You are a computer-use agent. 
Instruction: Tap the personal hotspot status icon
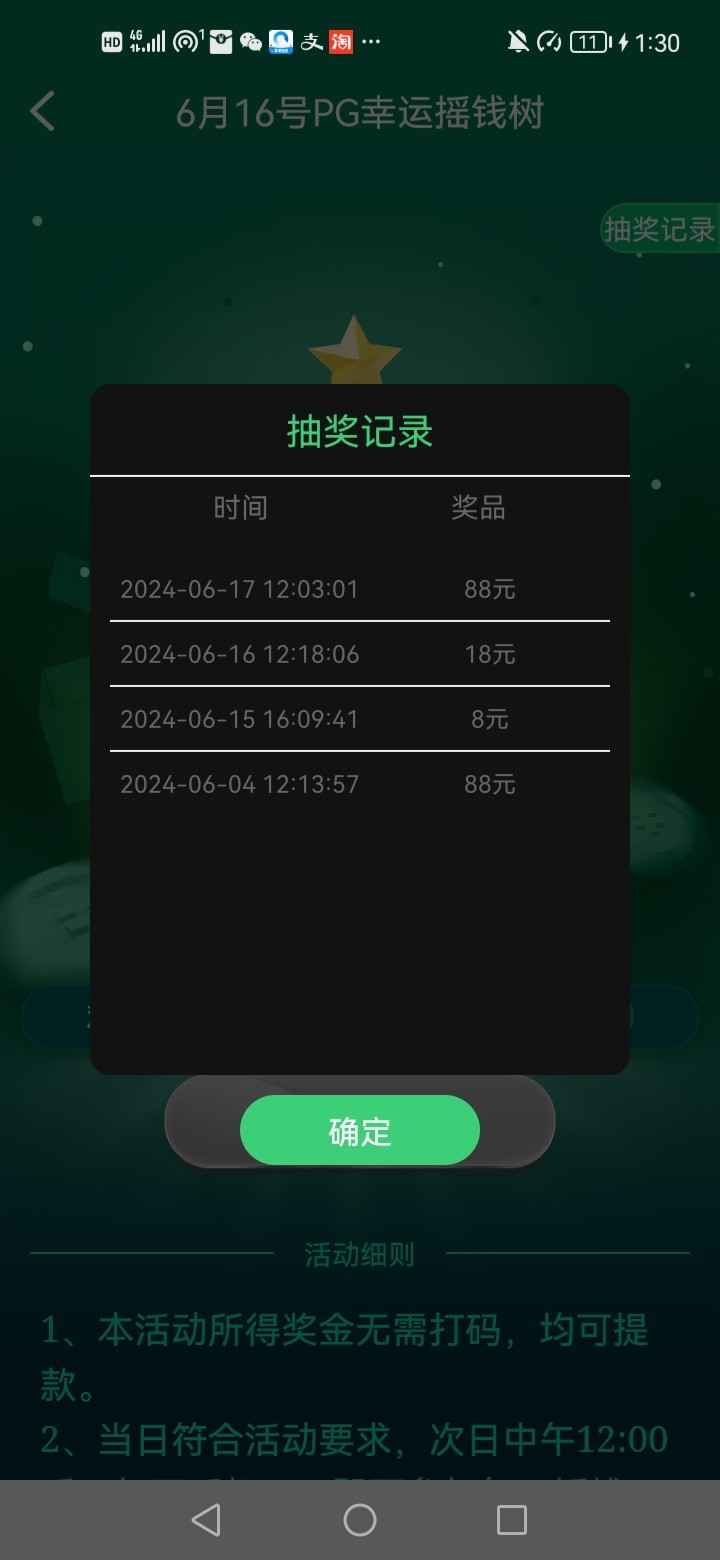tap(186, 42)
